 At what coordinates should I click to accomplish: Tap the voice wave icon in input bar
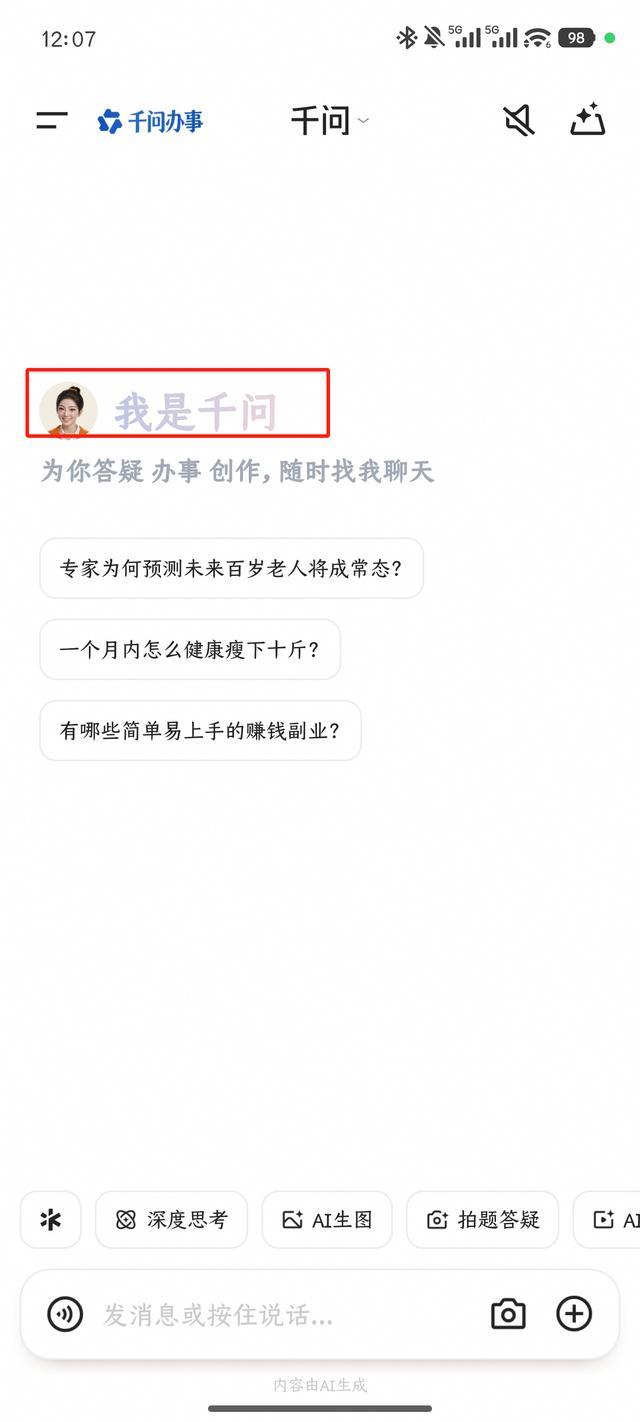[66, 1314]
